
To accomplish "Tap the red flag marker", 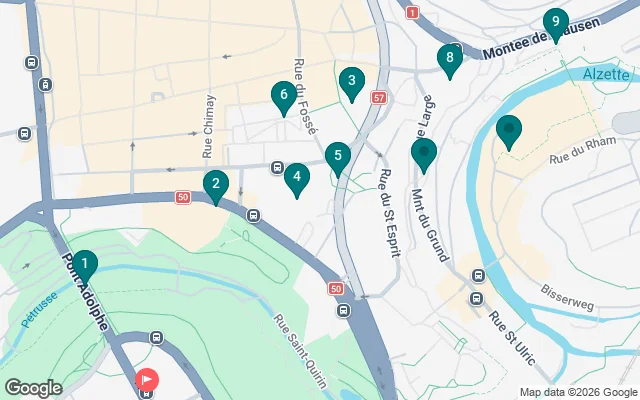I will [147, 380].
